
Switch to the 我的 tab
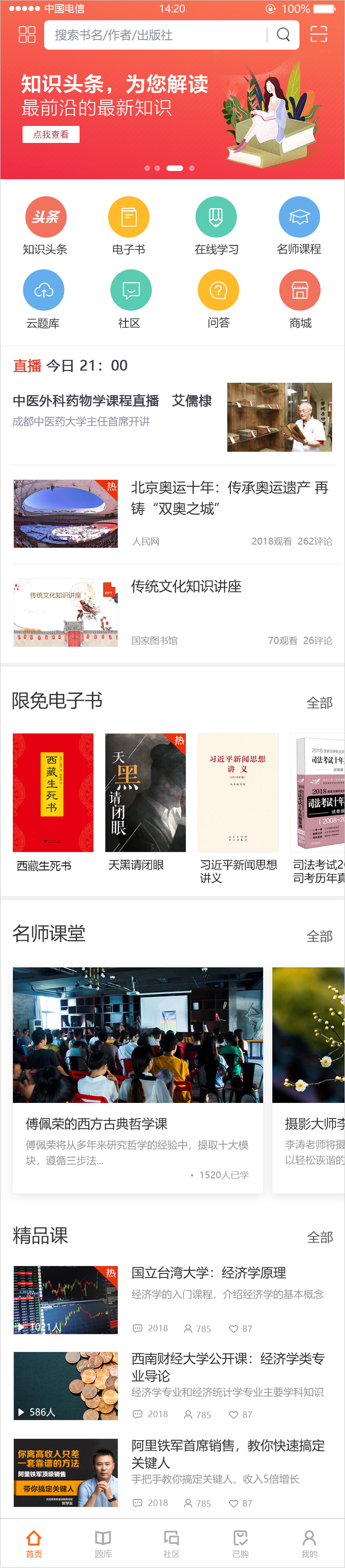click(x=309, y=1543)
